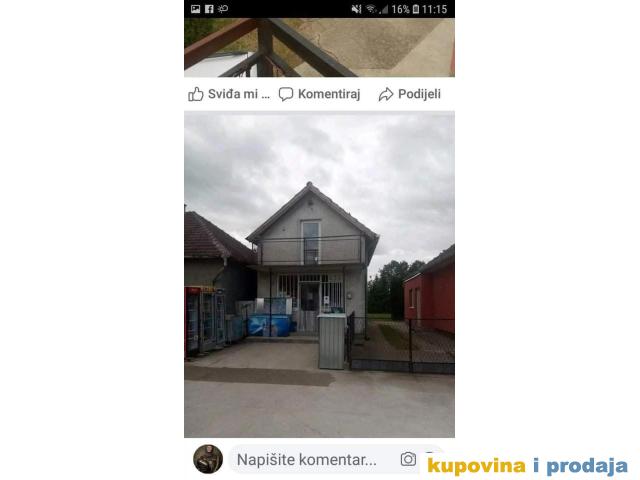The height and width of the screenshot is (480, 640).
Task: Tap the Napišite komentar field
Action: click(307, 460)
